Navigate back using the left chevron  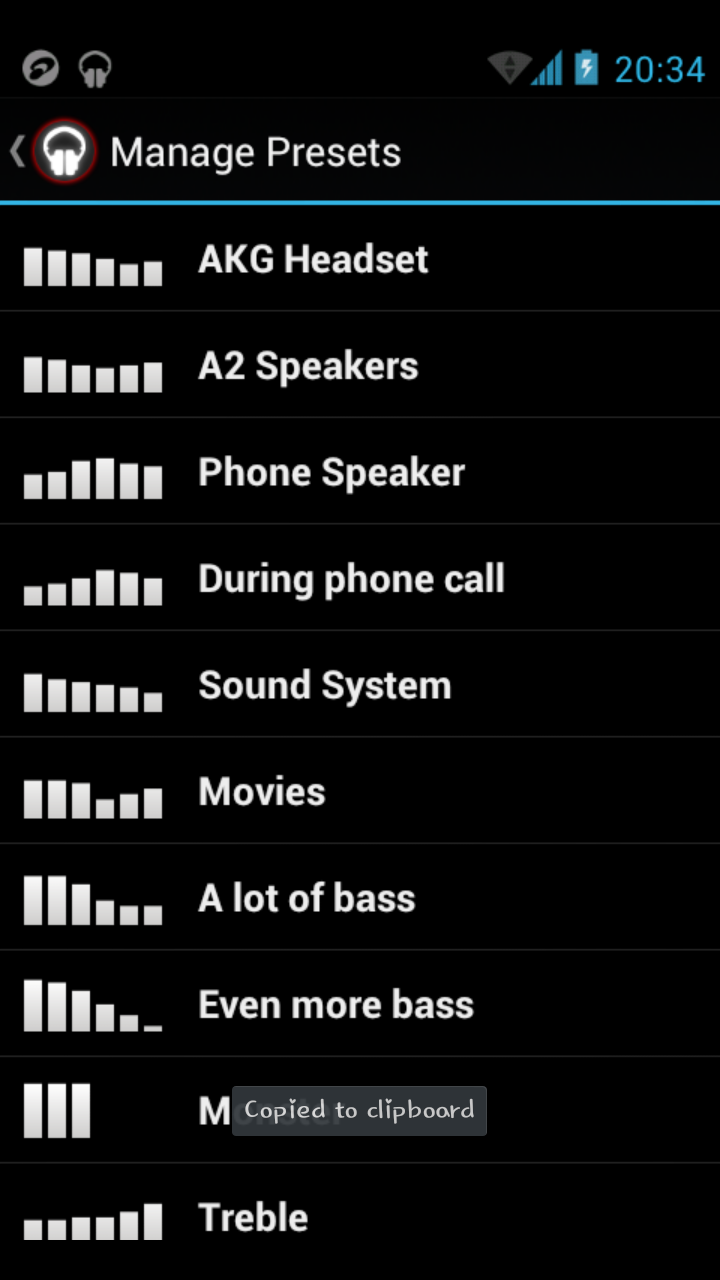pos(15,151)
